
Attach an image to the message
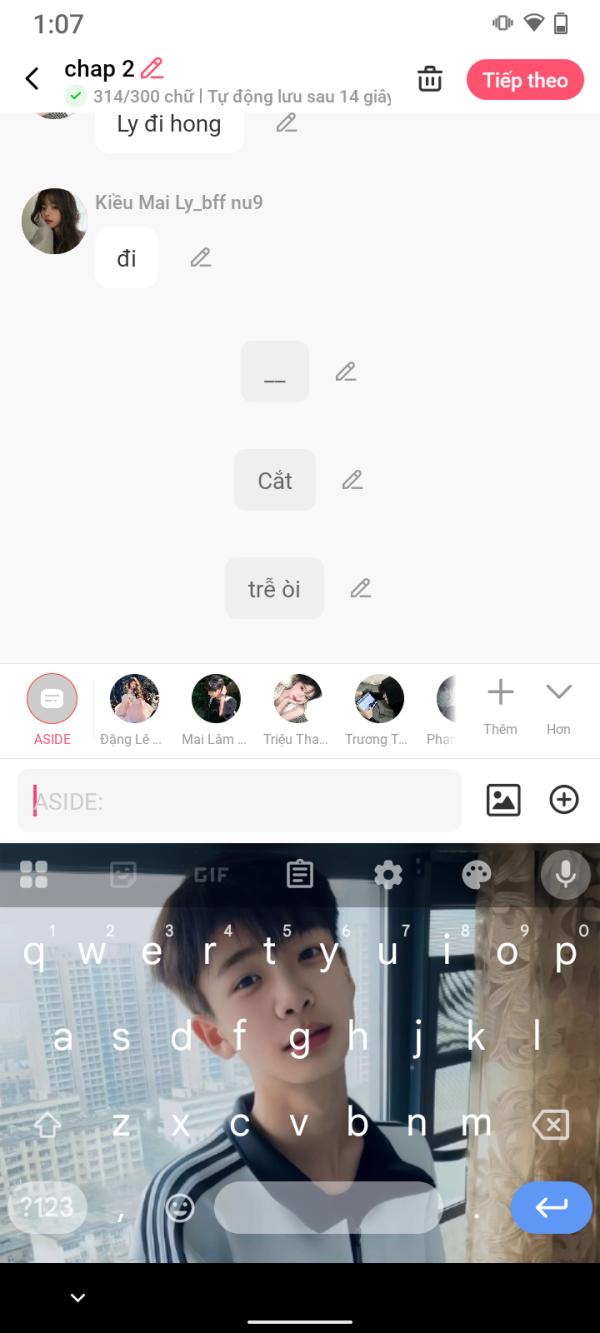[503, 800]
